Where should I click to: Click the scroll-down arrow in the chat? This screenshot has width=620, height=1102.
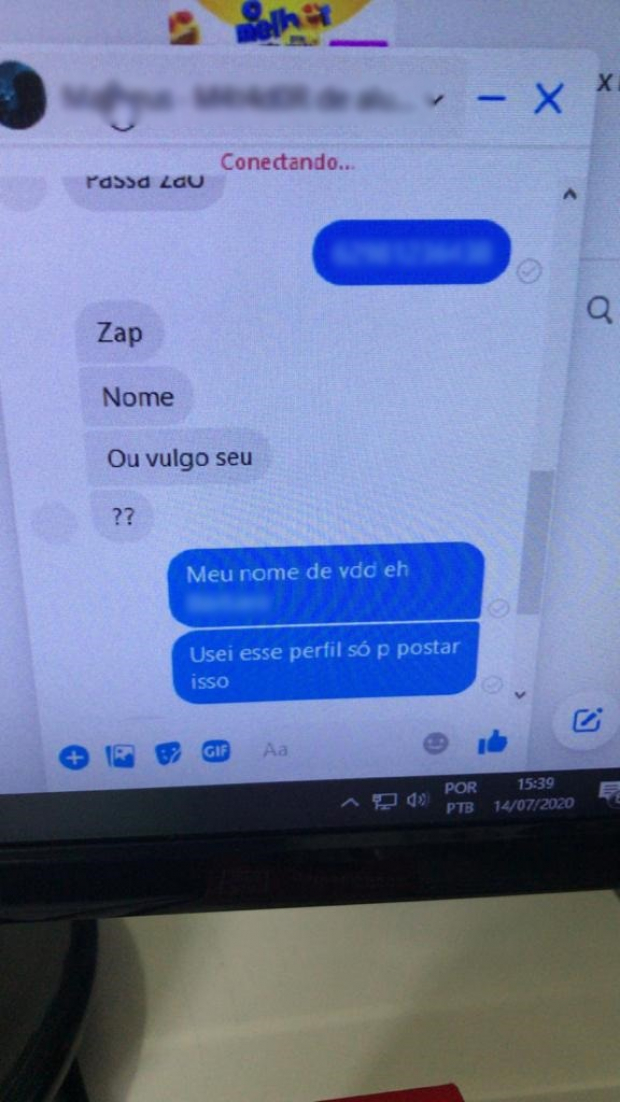pyautogui.click(x=520, y=695)
